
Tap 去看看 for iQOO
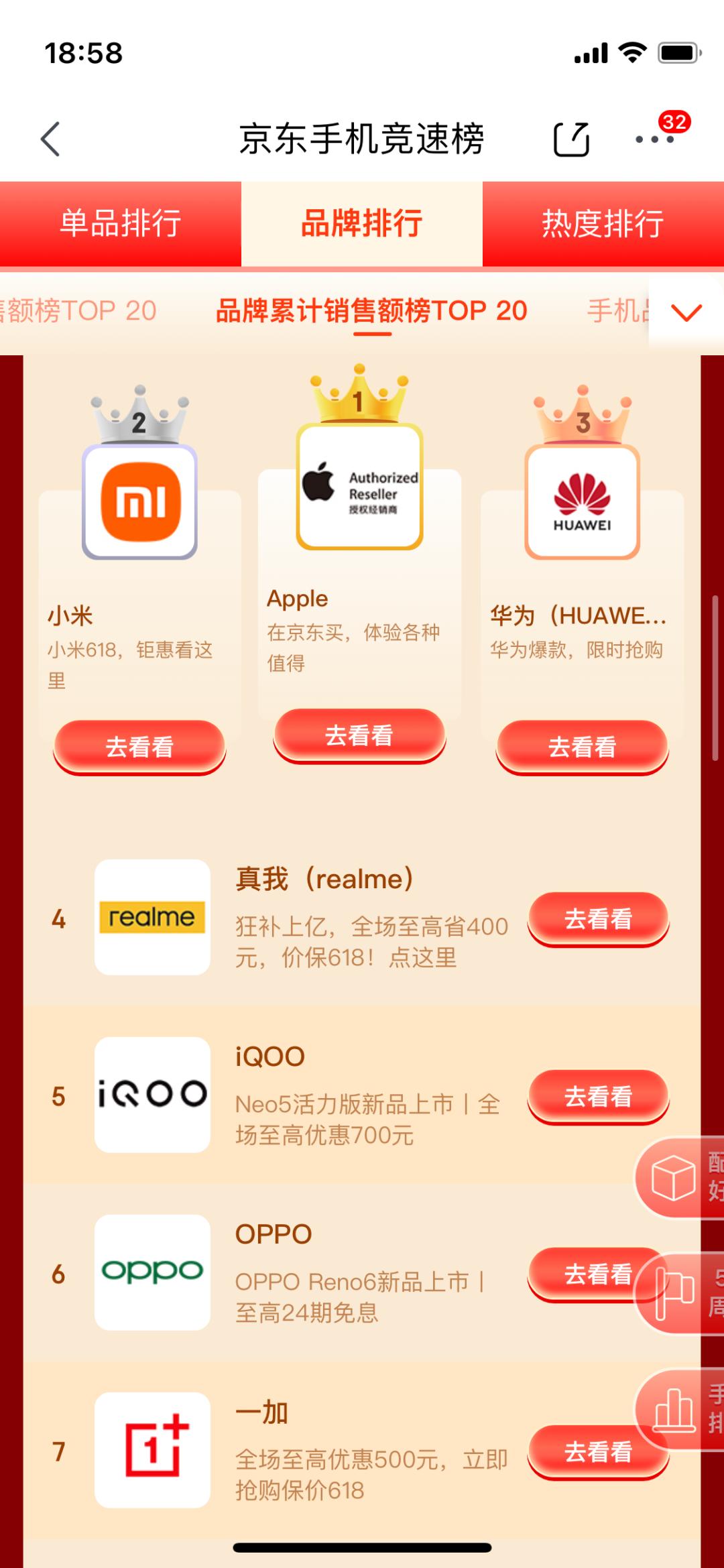click(x=598, y=1096)
